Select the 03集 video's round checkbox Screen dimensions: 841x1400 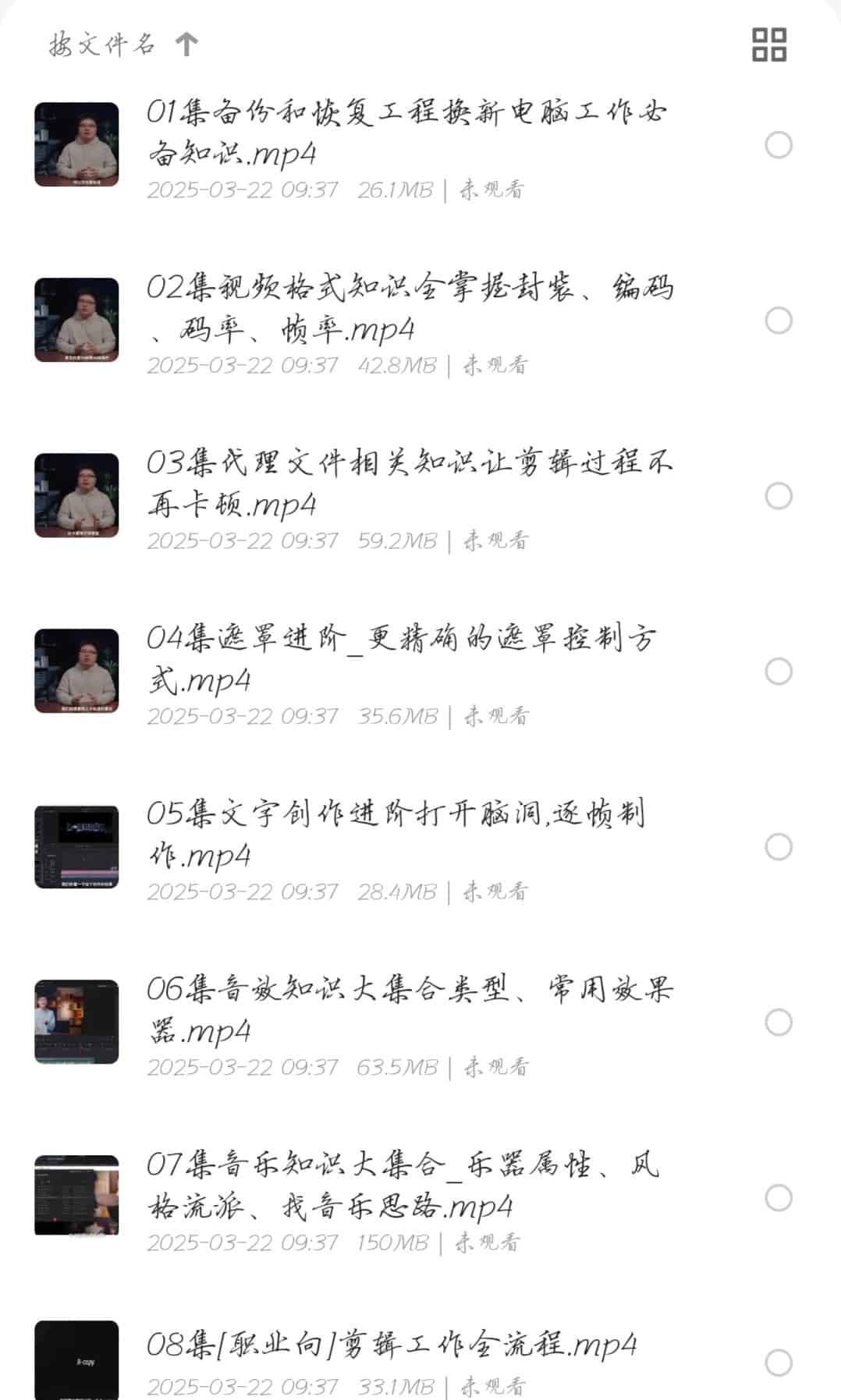[779, 496]
